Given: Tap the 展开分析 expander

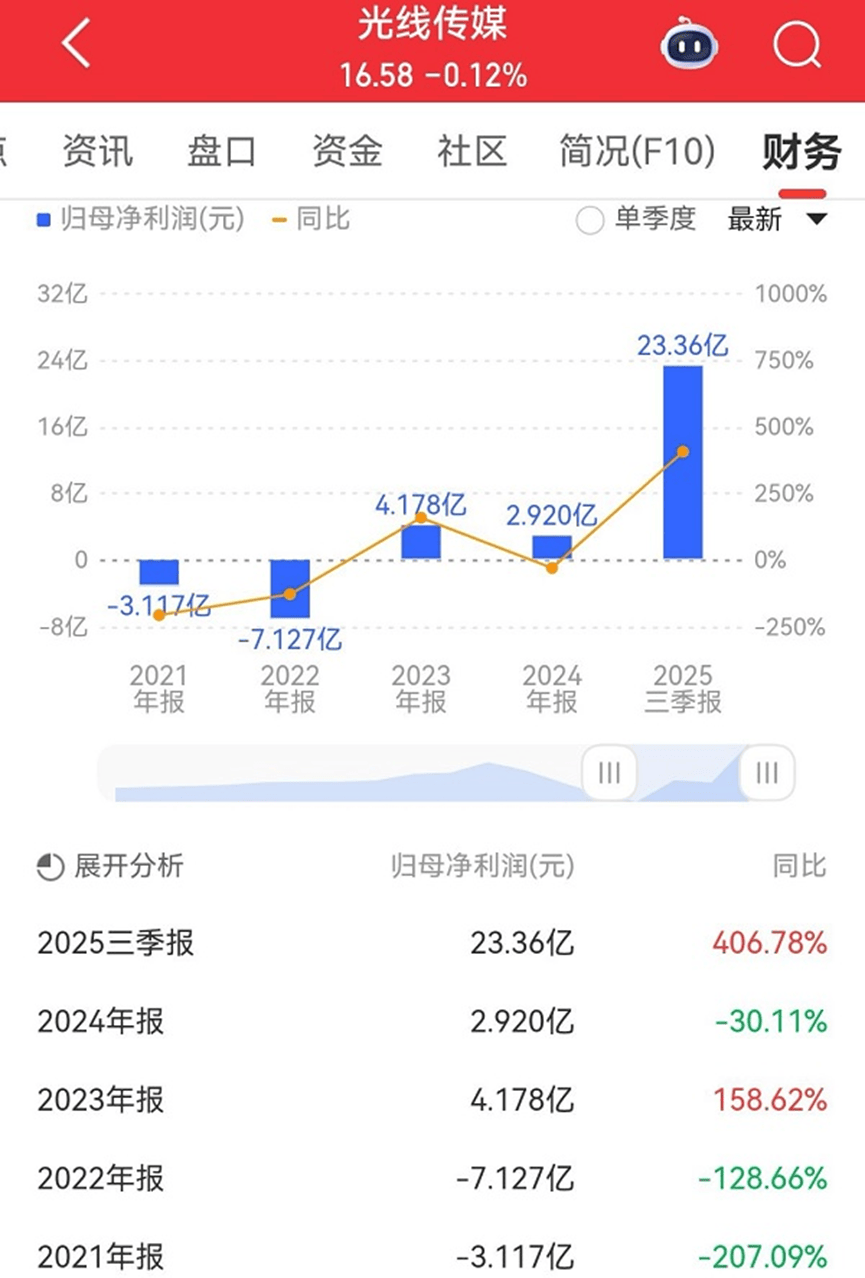Looking at the screenshot, I should [110, 866].
